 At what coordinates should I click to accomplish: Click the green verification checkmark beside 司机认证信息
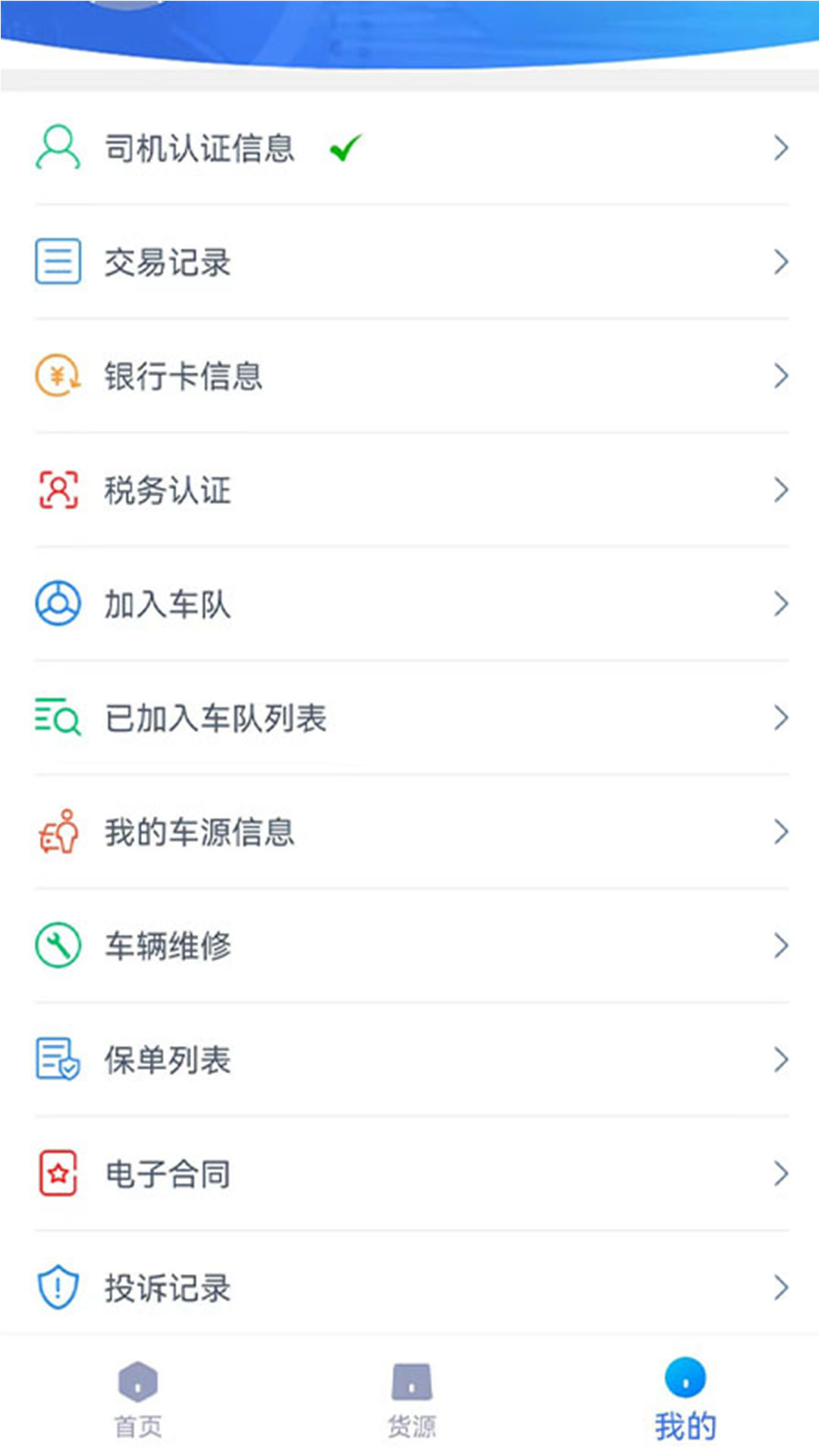[x=344, y=147]
